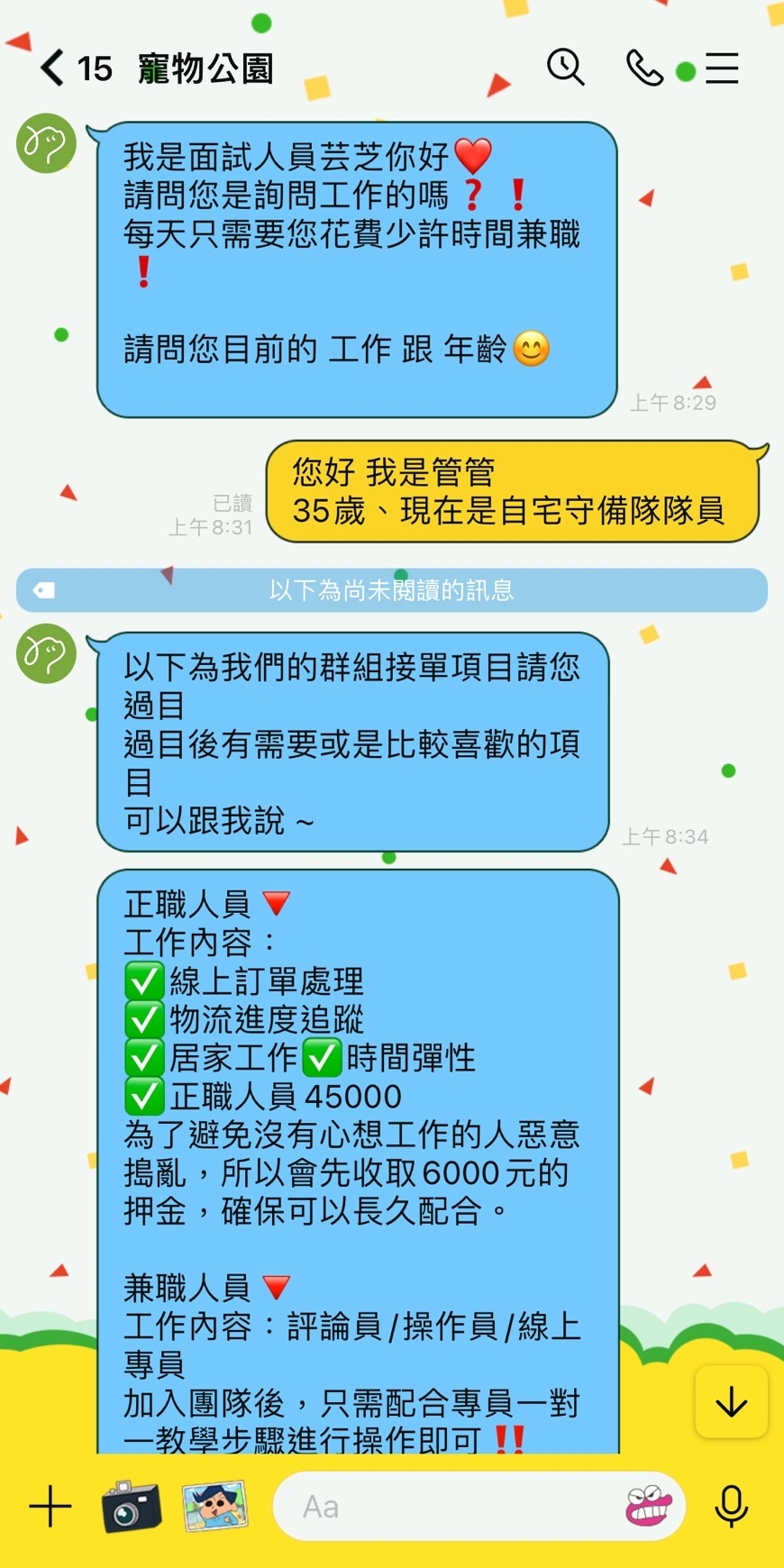The image size is (784, 1568).
Task: Open the chat menu
Action: tap(722, 68)
